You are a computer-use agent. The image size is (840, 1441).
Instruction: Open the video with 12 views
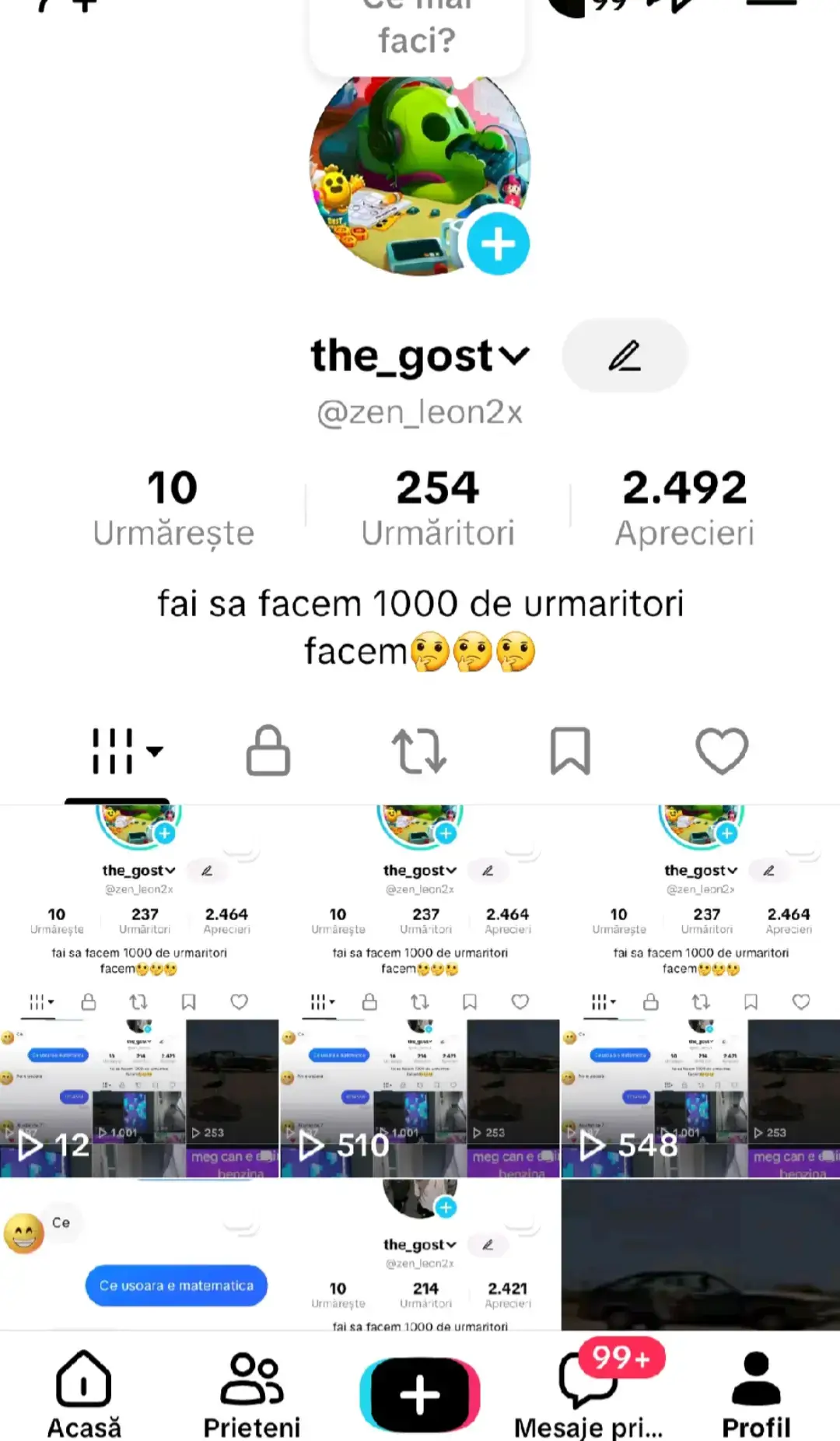click(139, 991)
